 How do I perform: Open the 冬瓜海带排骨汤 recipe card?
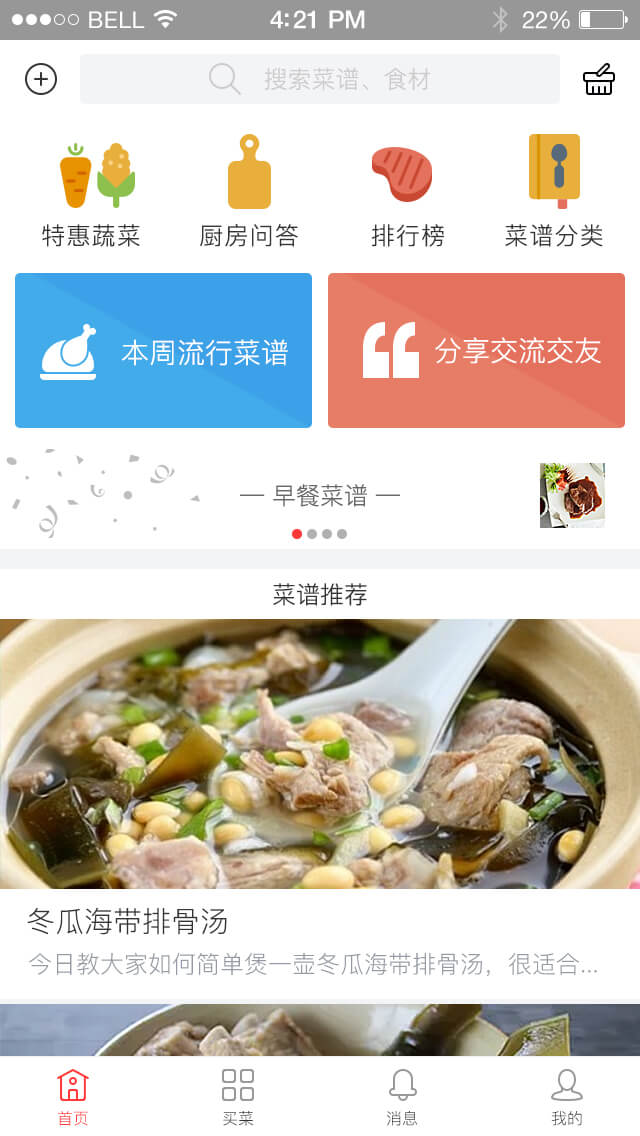pos(320,800)
